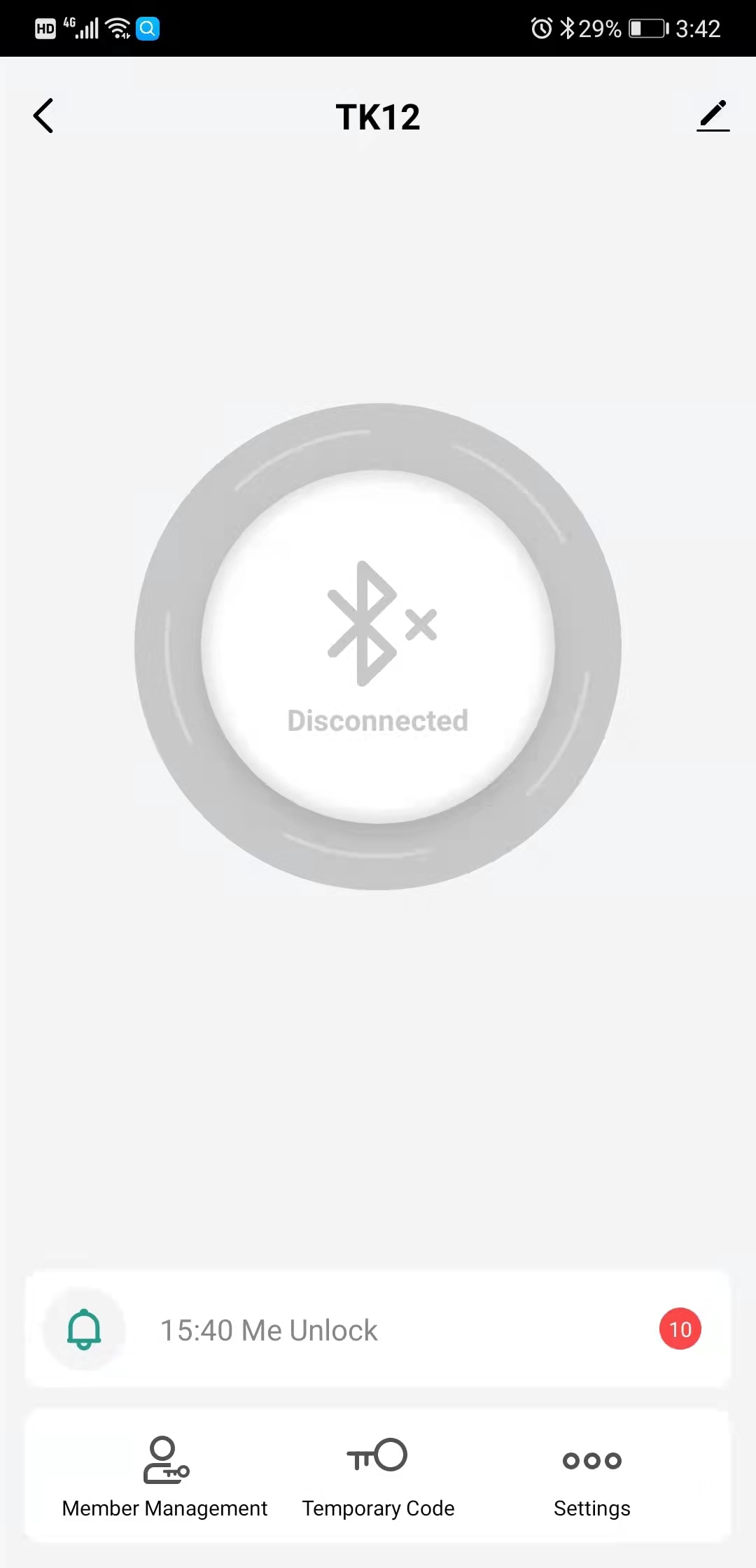
Task: Open the 15:40 Me Unlock record log
Action: coord(378,1329)
